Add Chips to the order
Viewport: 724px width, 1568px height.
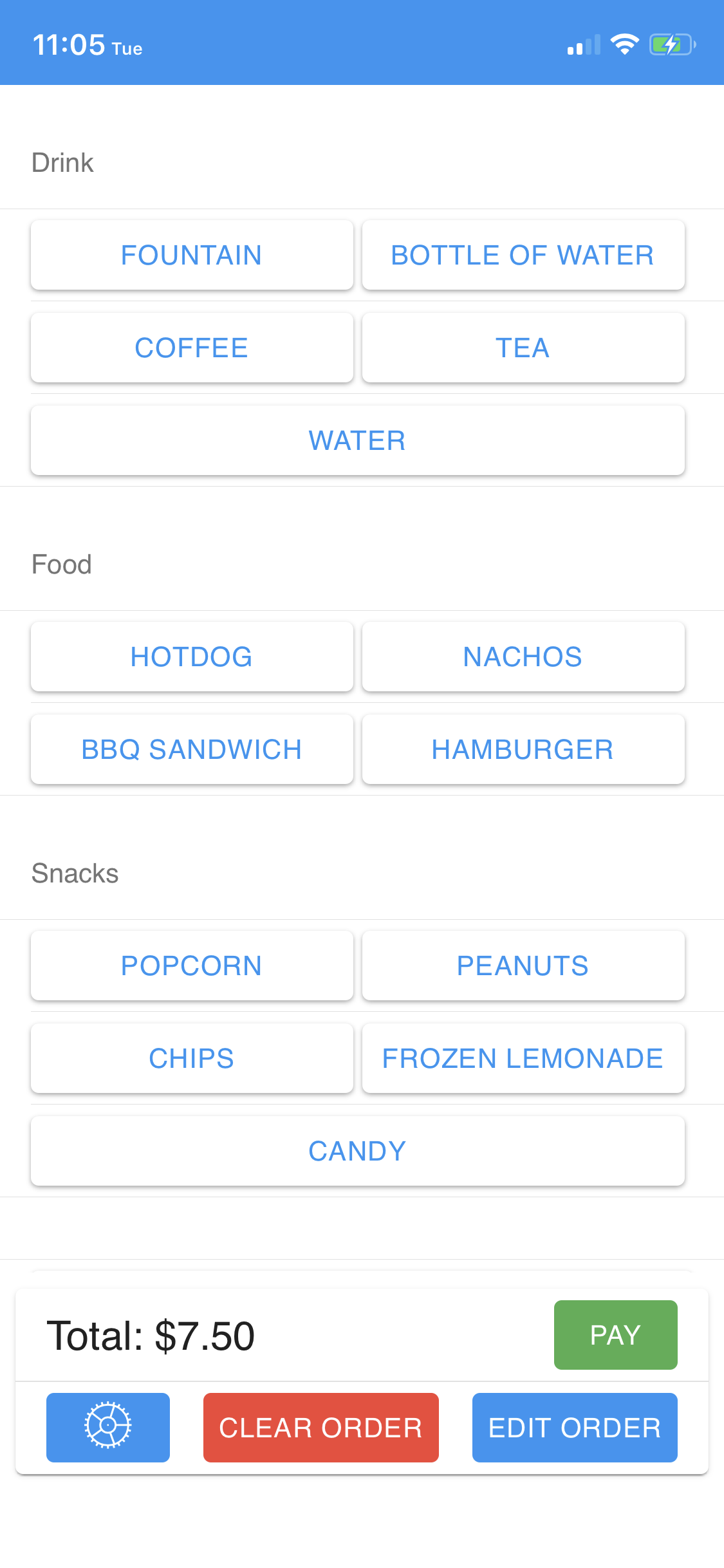pyautogui.click(x=192, y=1058)
